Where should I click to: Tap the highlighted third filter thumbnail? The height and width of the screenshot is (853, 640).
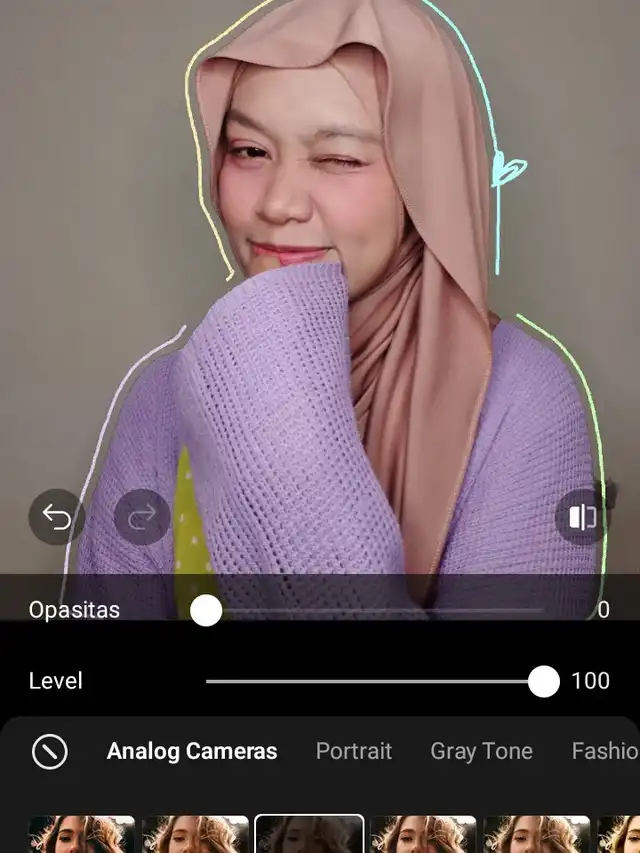click(x=309, y=835)
